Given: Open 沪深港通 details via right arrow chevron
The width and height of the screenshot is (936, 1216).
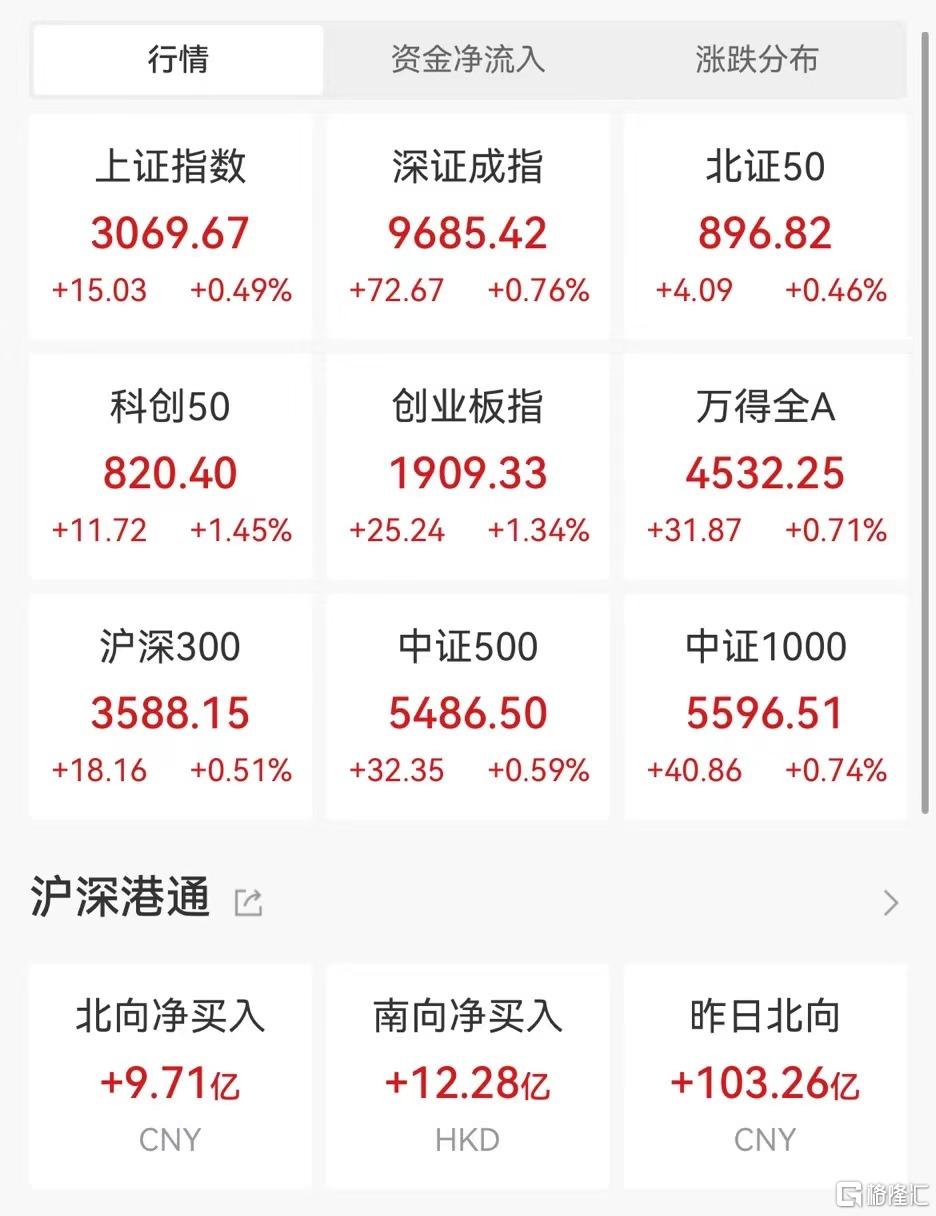Looking at the screenshot, I should point(891,901).
